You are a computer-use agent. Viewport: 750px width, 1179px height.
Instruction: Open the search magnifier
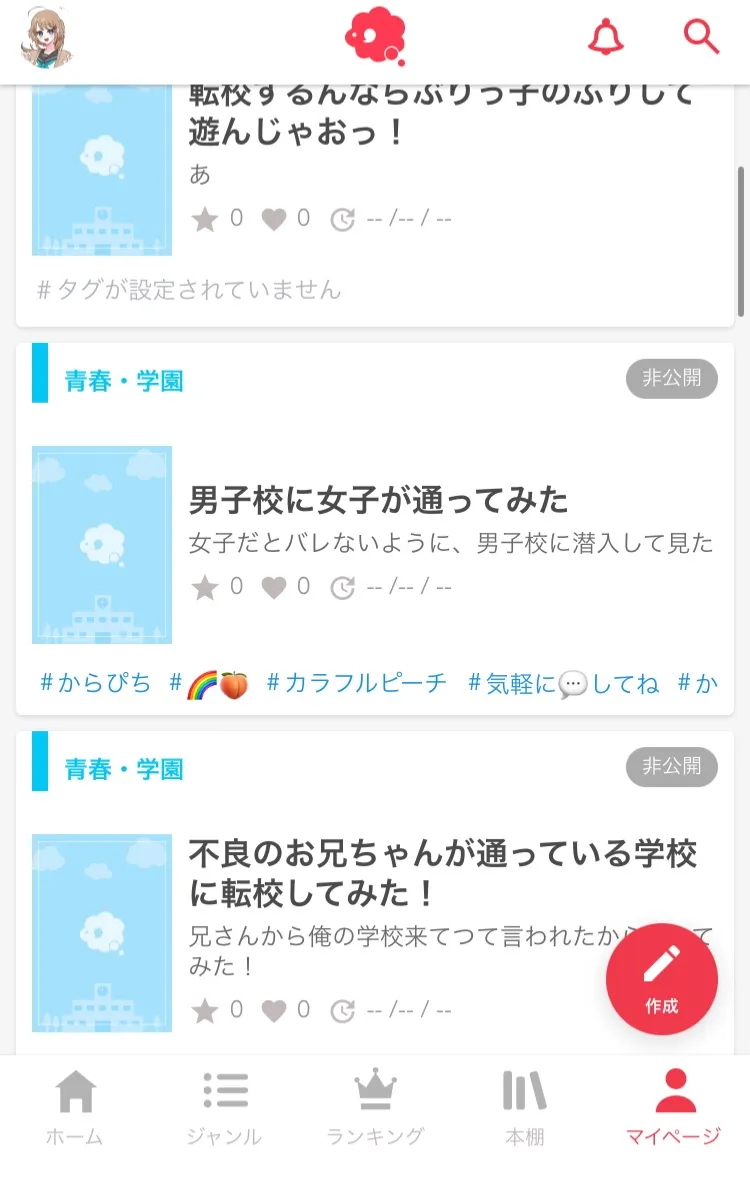click(x=701, y=37)
